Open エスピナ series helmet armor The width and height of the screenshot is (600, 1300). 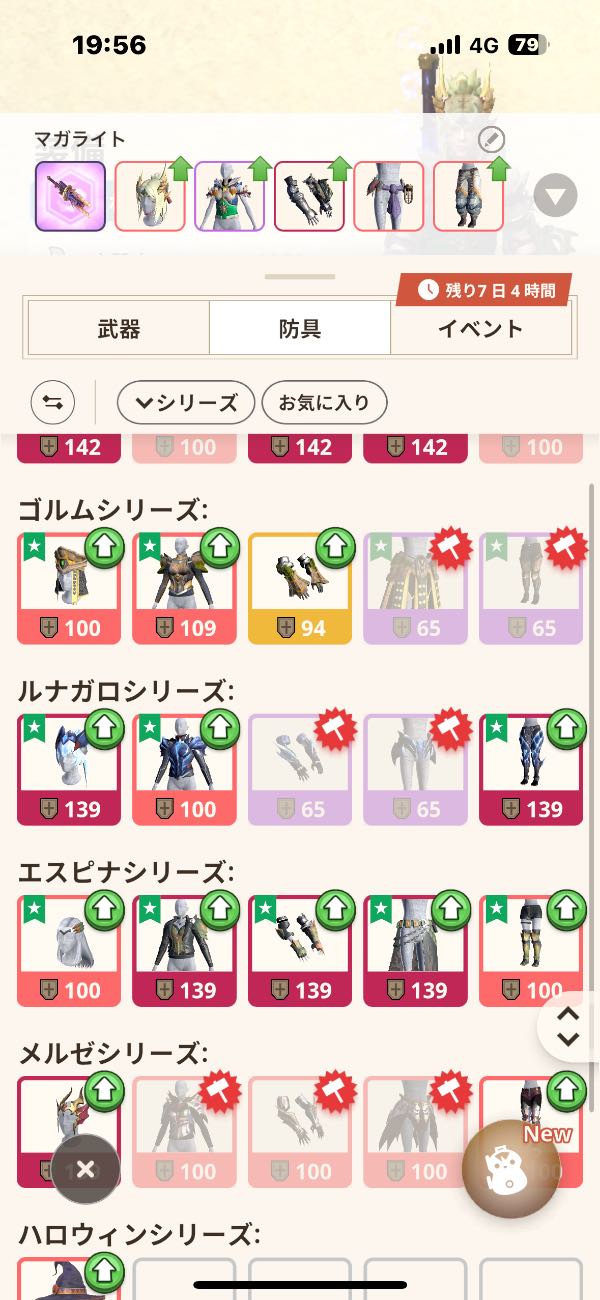coord(69,950)
